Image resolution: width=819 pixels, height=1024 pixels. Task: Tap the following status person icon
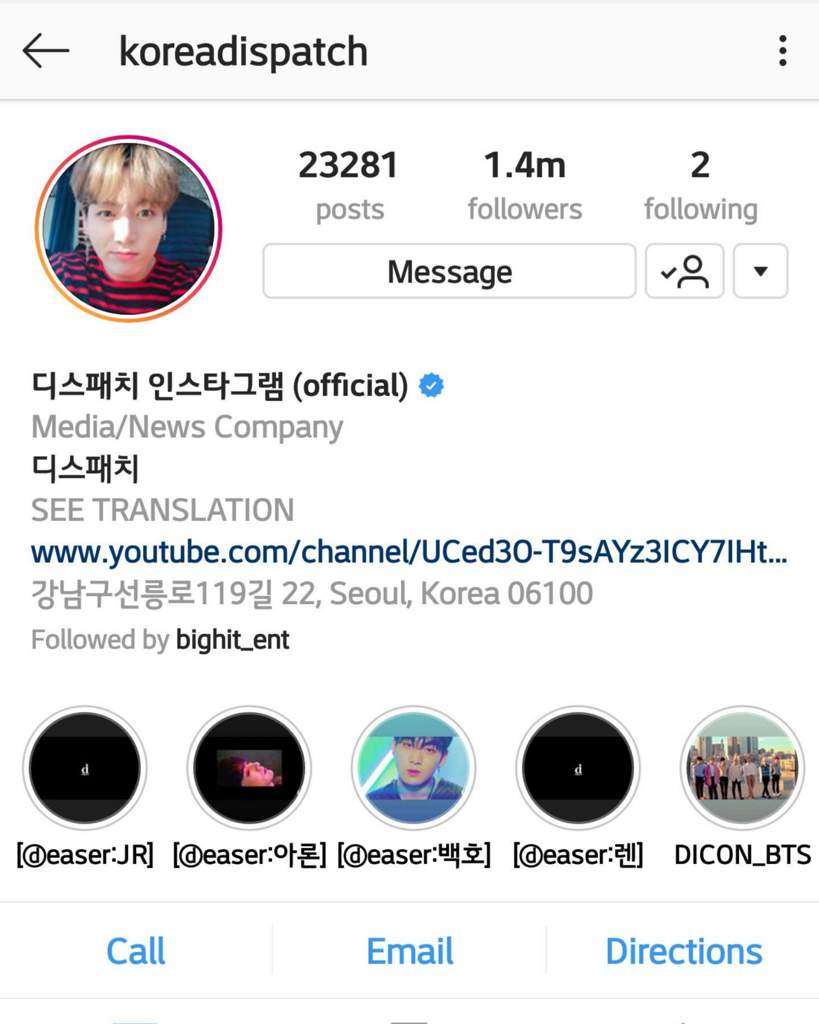684,272
